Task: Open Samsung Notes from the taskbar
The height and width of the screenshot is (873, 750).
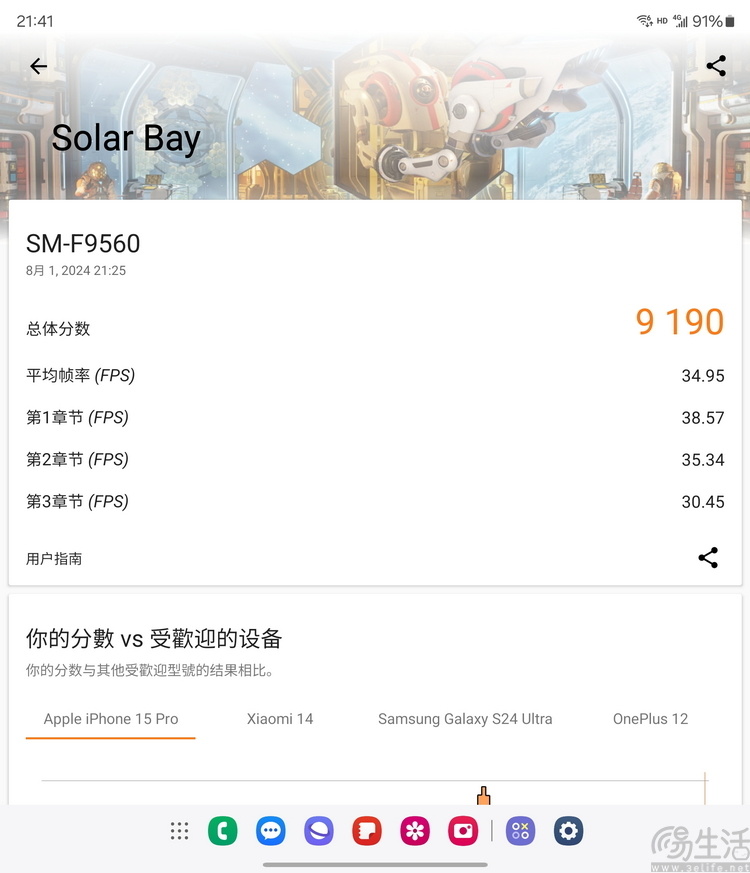Action: point(366,831)
